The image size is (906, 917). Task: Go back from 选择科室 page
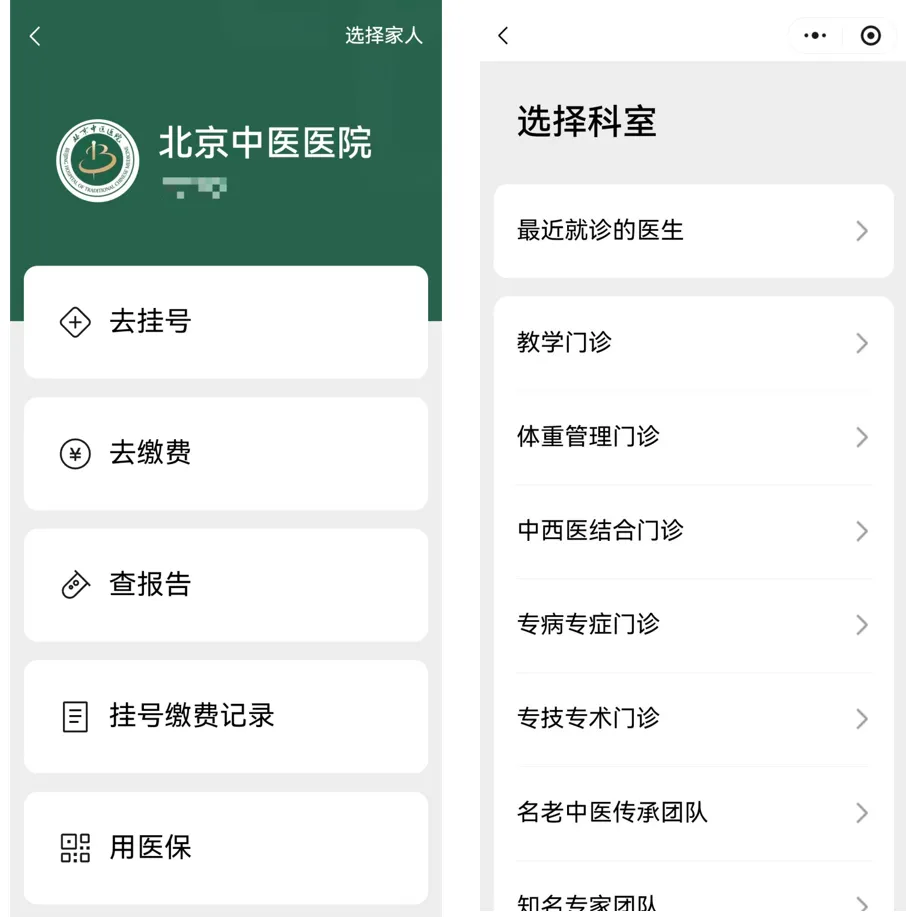503,36
